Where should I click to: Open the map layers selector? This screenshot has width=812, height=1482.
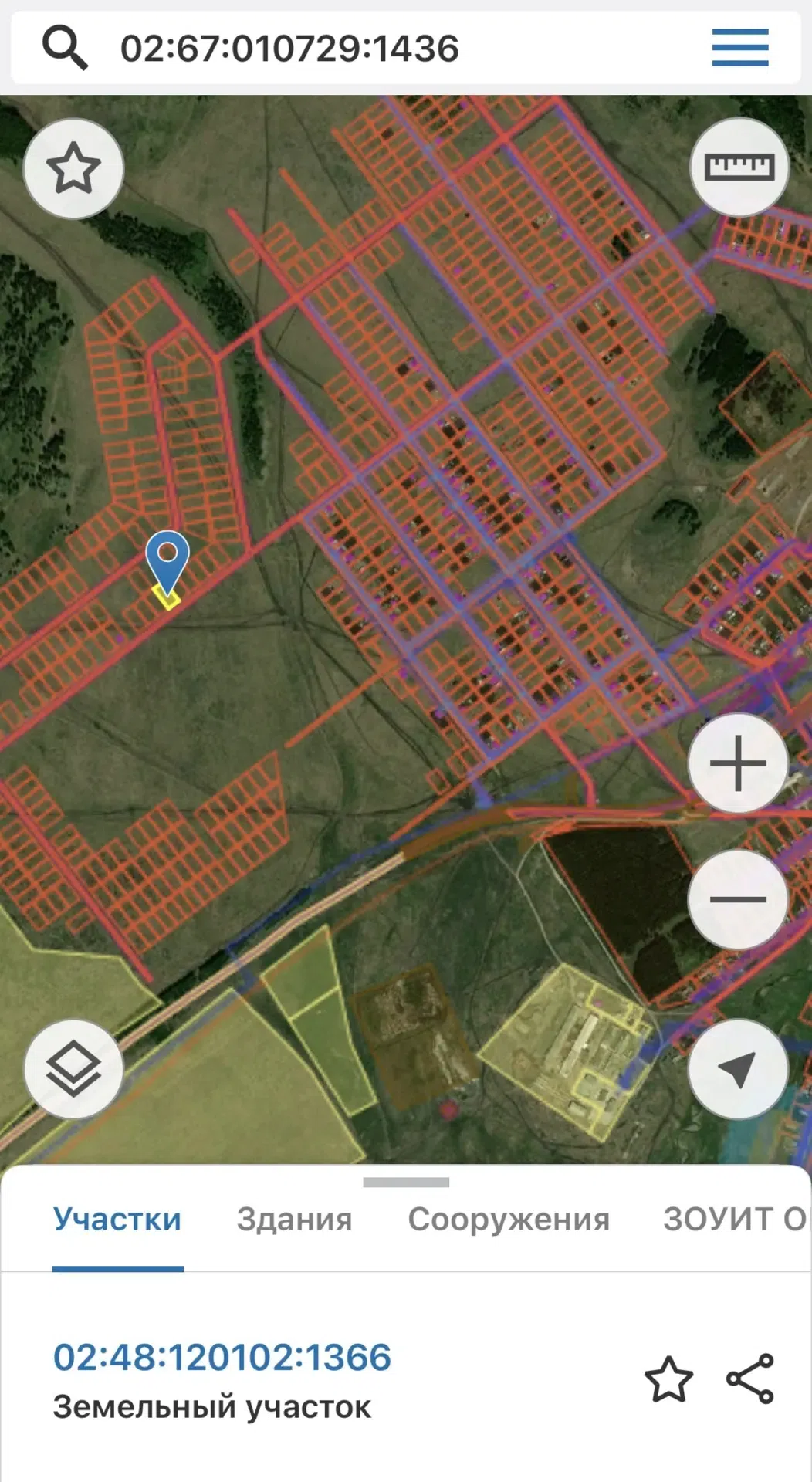[x=73, y=1069]
